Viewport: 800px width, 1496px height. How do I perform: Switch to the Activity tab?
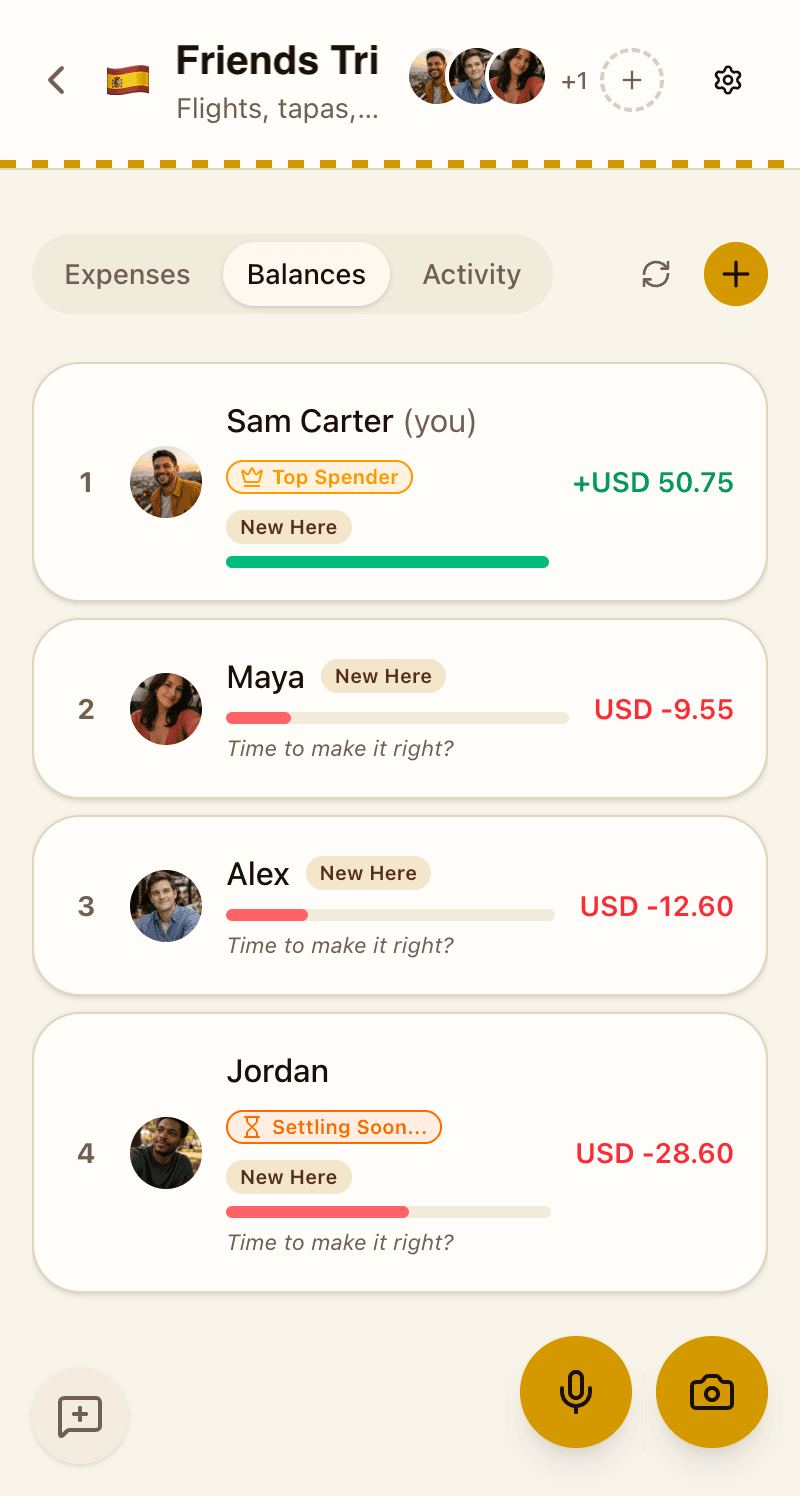click(471, 274)
